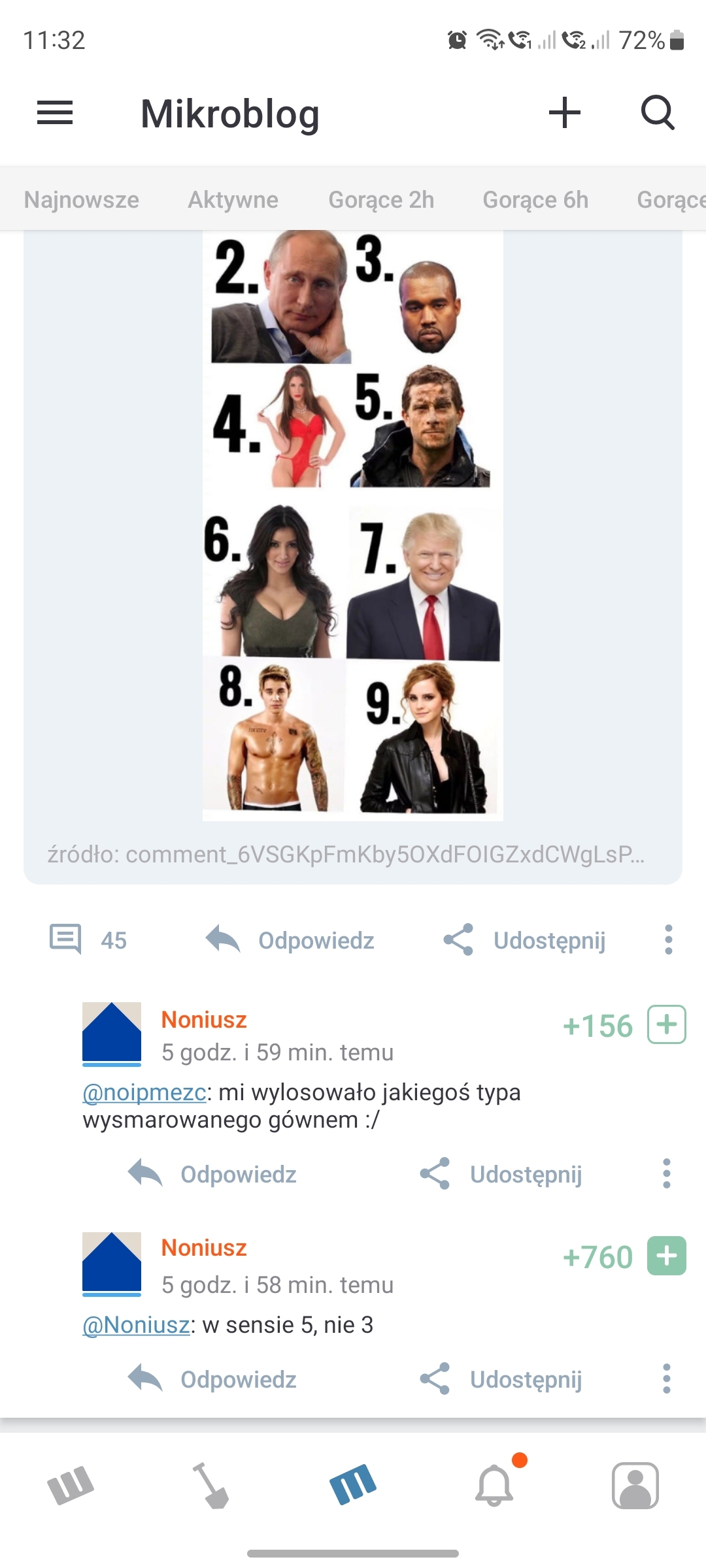Open the search magnifier
The width and height of the screenshot is (706, 1568).
657,113
